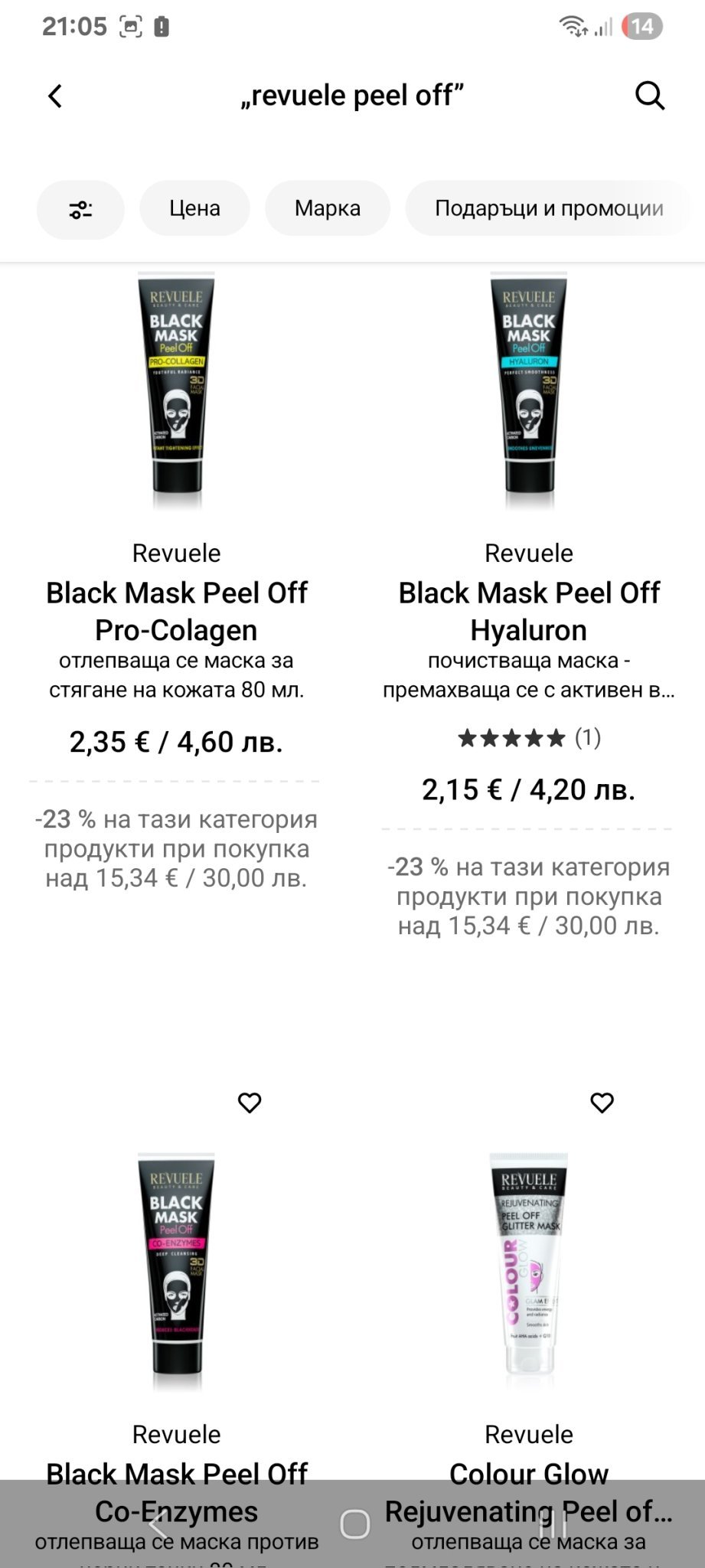The width and height of the screenshot is (705, 1568).
Task: Open Black Mask Peel Off Hyaluron product
Action: pyautogui.click(x=528, y=611)
